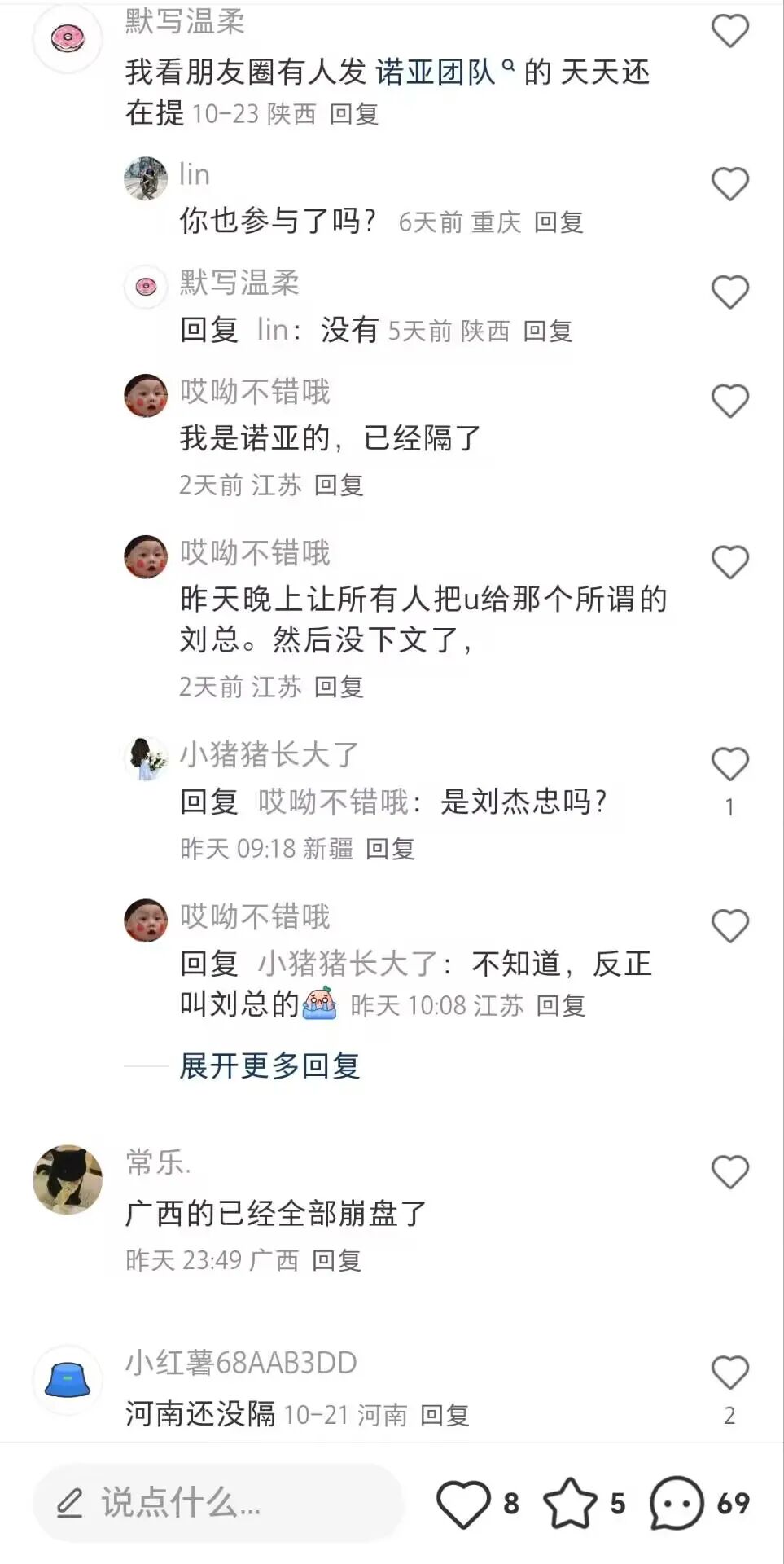This screenshot has height=1564, width=784.
Task: Open the comments bubble showing 69
Action: click(x=677, y=1503)
